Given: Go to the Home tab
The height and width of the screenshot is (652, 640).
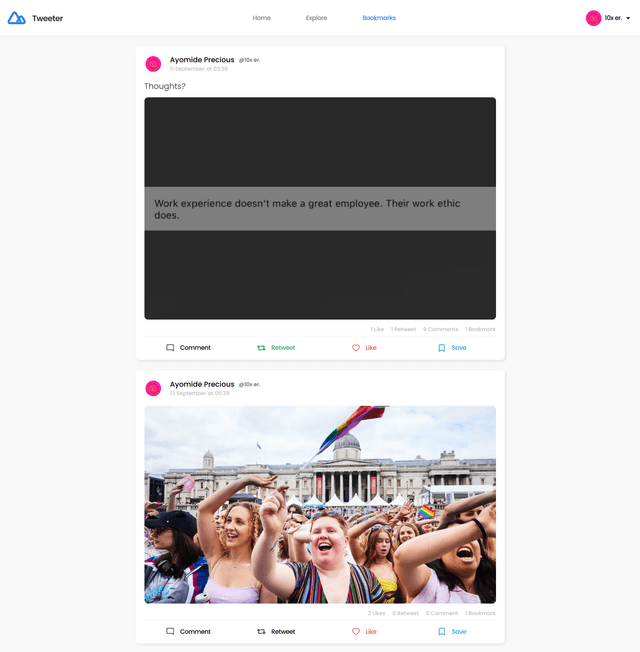Looking at the screenshot, I should point(261,18).
